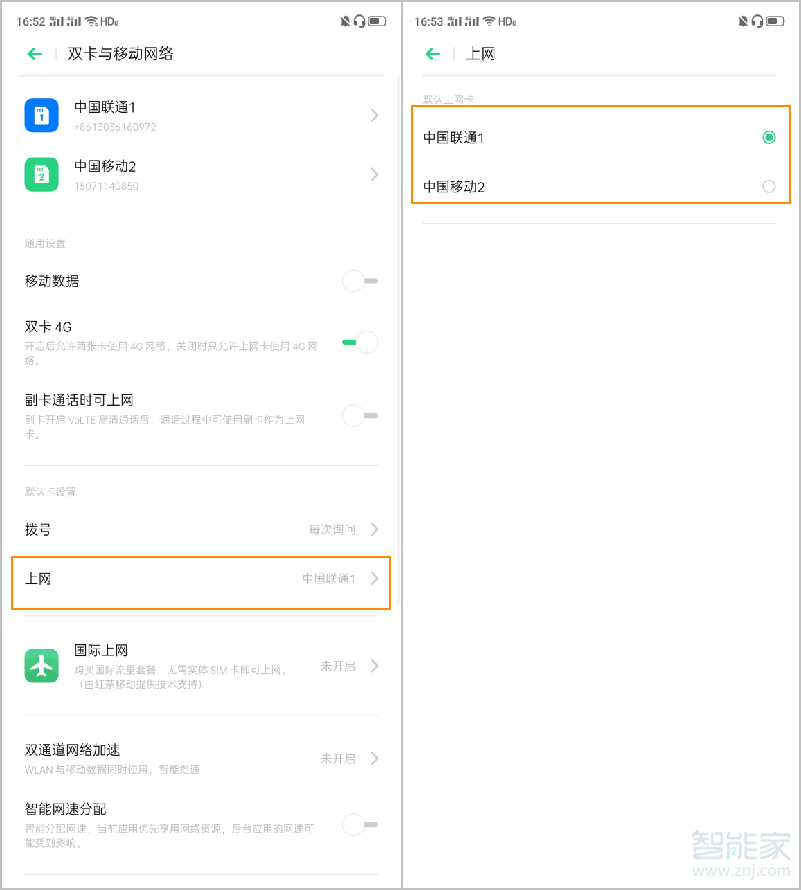Turn on 移动数据 switch

click(x=359, y=282)
